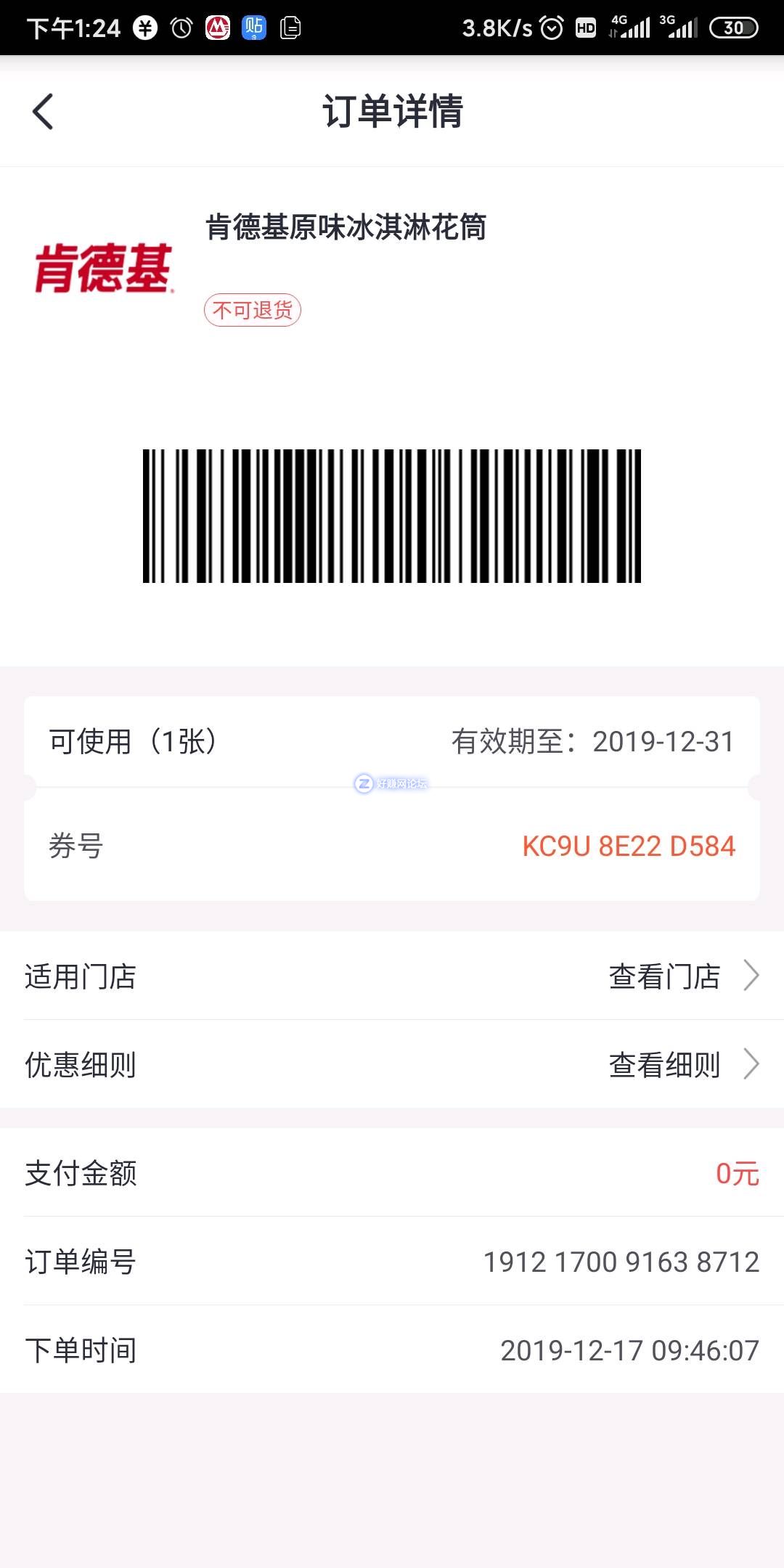Go back from the 订单详情 page
This screenshot has width=784, height=1568.
tap(44, 112)
